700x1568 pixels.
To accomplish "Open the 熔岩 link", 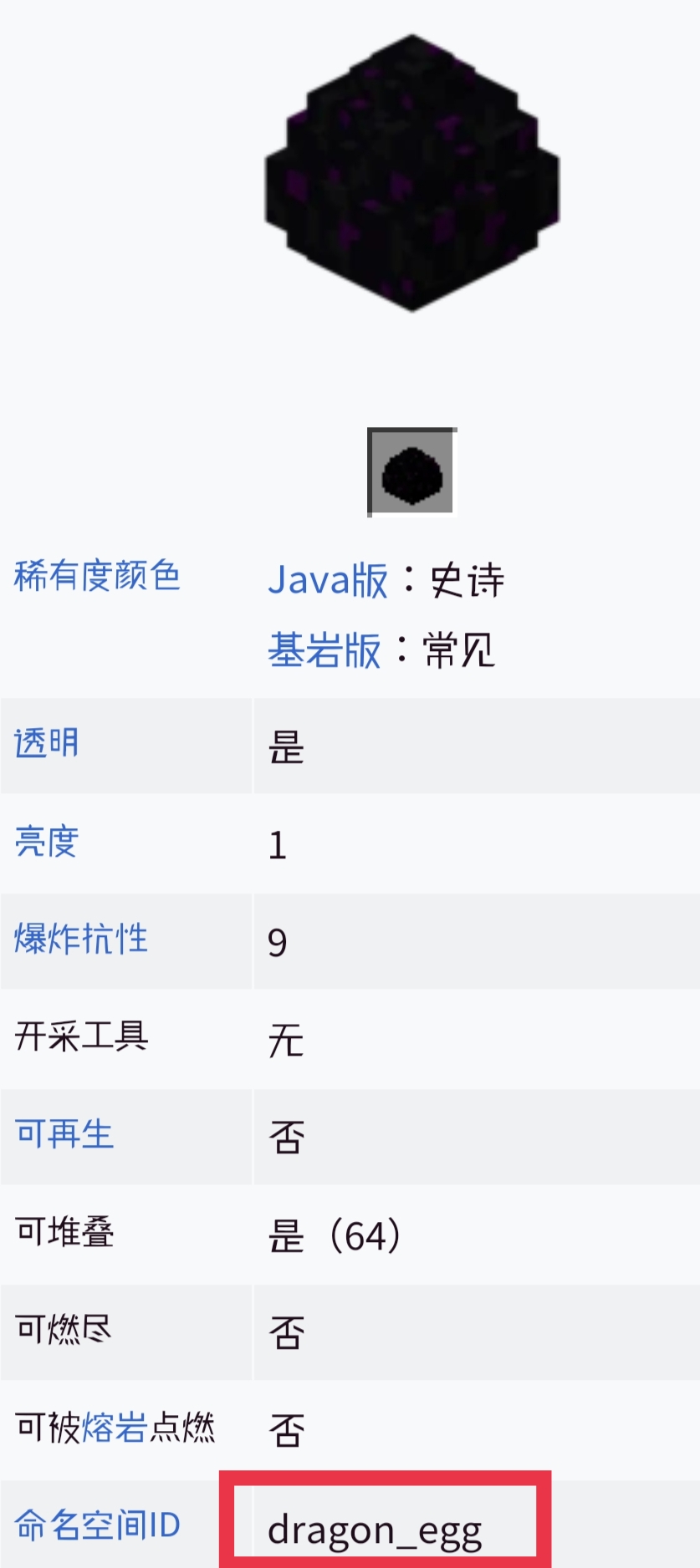I will pos(115,1428).
